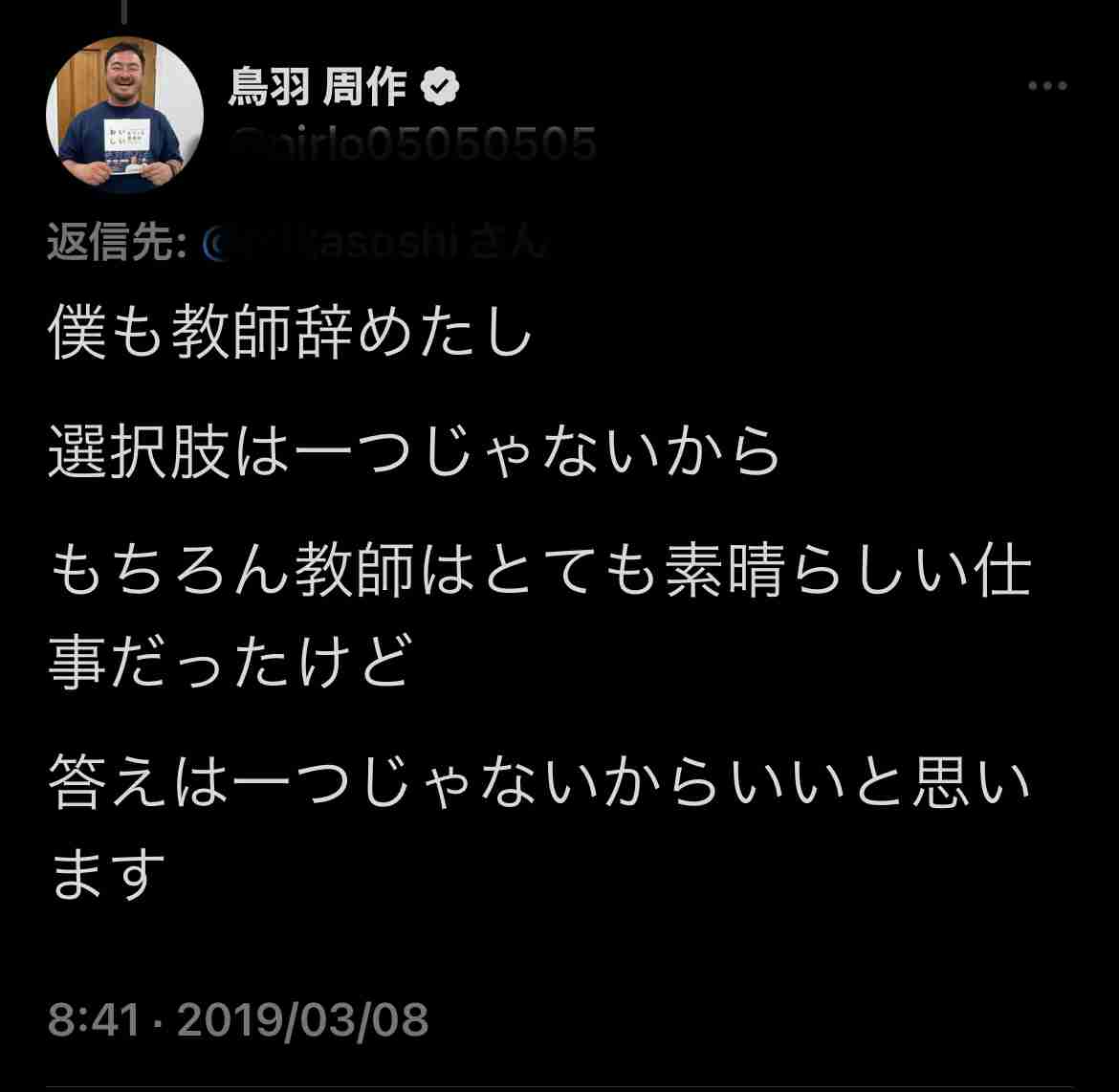Open the replied-to user's handle after 返信先
This screenshot has height=1092, width=1119.
pyautogui.click(x=373, y=245)
